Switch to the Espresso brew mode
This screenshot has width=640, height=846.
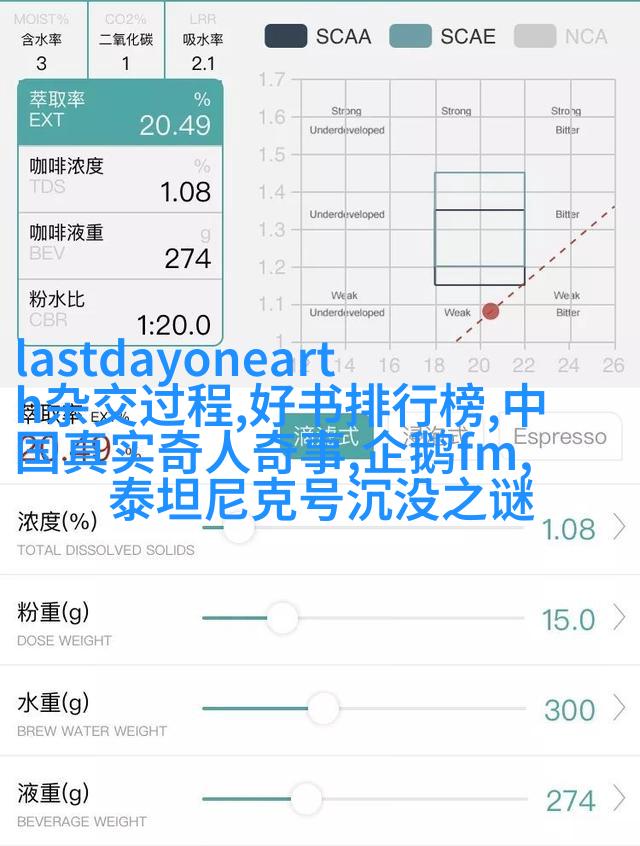tap(561, 437)
